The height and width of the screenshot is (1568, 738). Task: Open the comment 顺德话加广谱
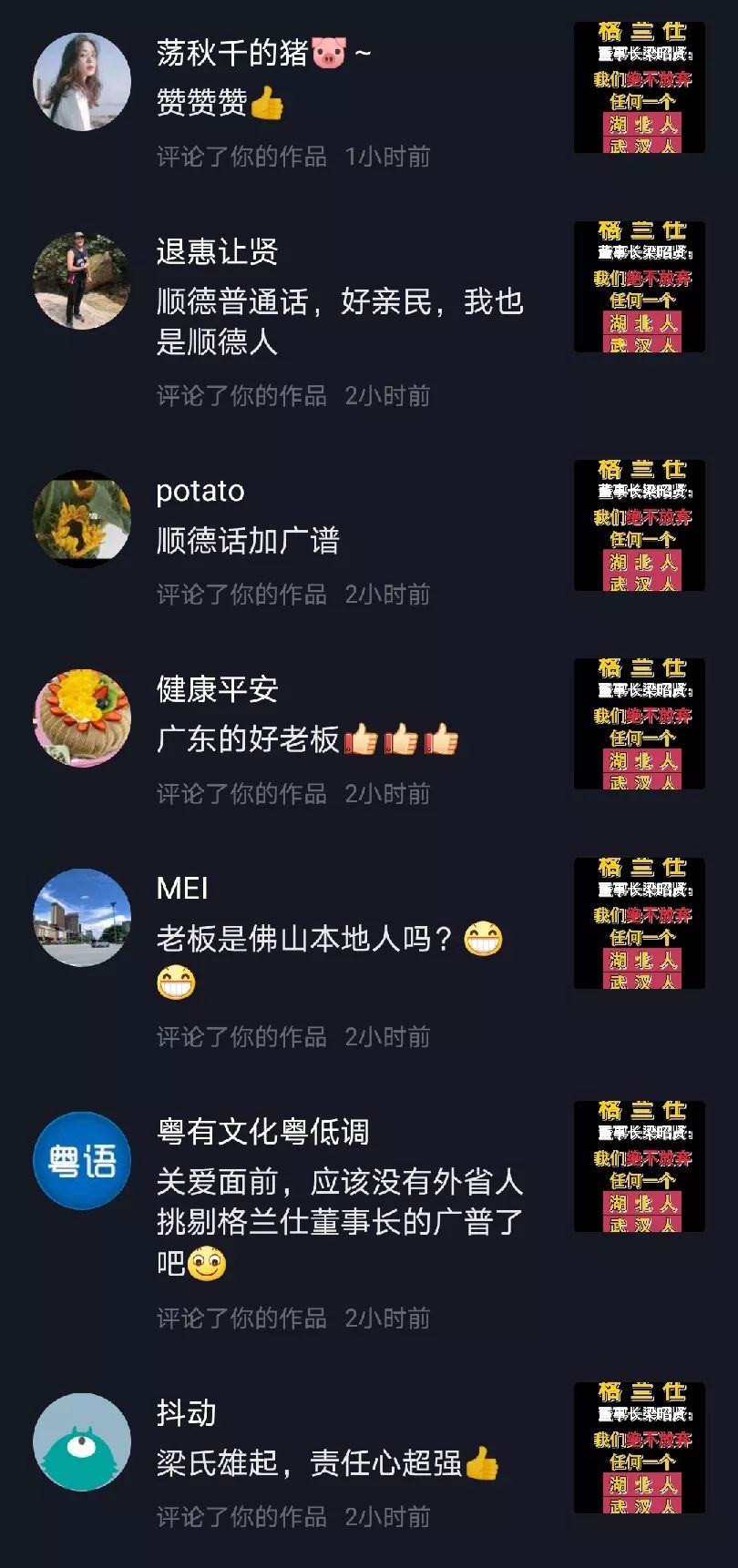[x=248, y=541]
